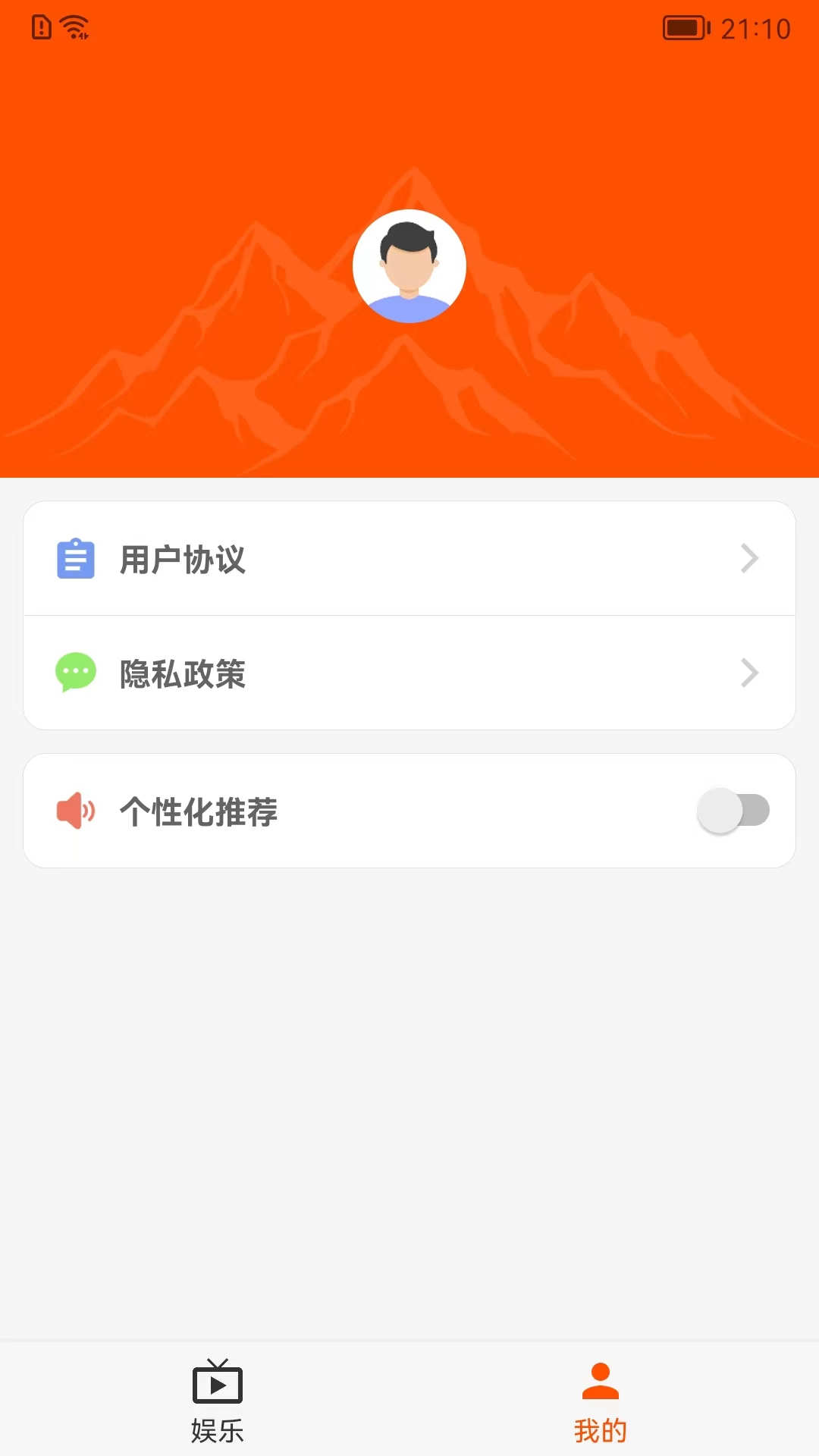This screenshot has width=819, height=1456.
Task: Open the 用户协议 user agreement row
Action: coord(409,559)
